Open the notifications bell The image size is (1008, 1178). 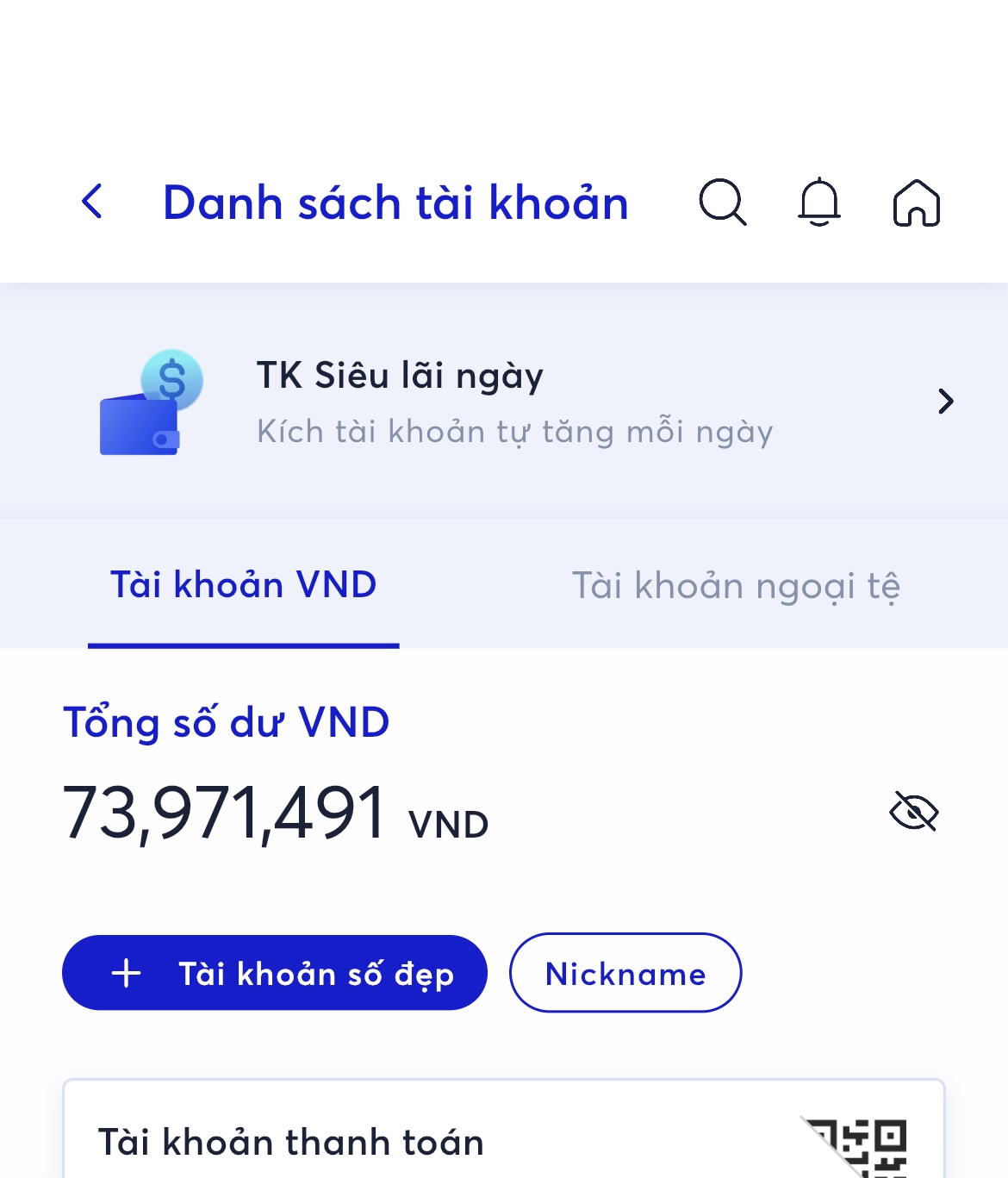[818, 203]
